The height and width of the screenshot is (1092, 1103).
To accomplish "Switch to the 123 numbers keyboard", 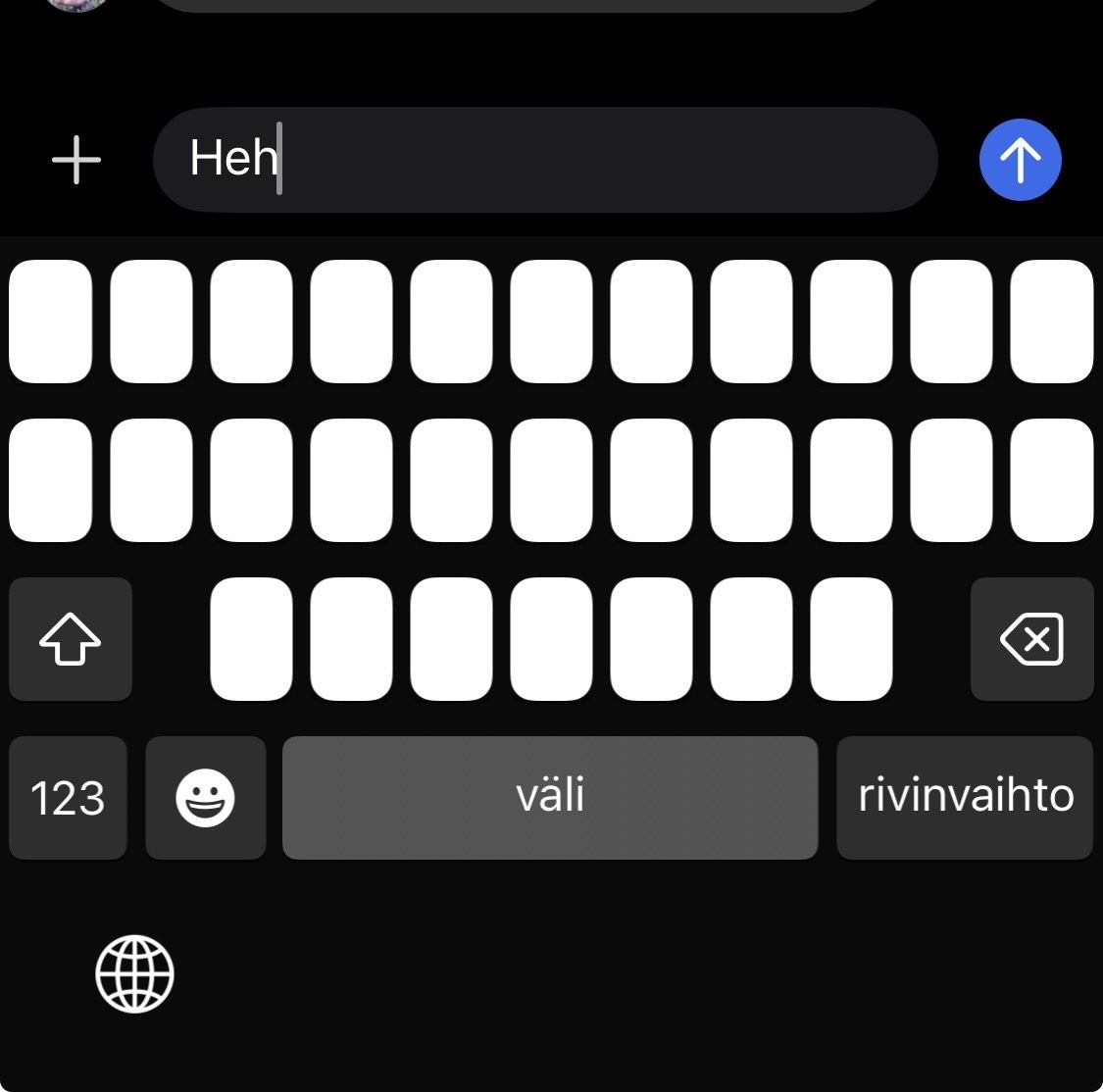I will tap(68, 798).
